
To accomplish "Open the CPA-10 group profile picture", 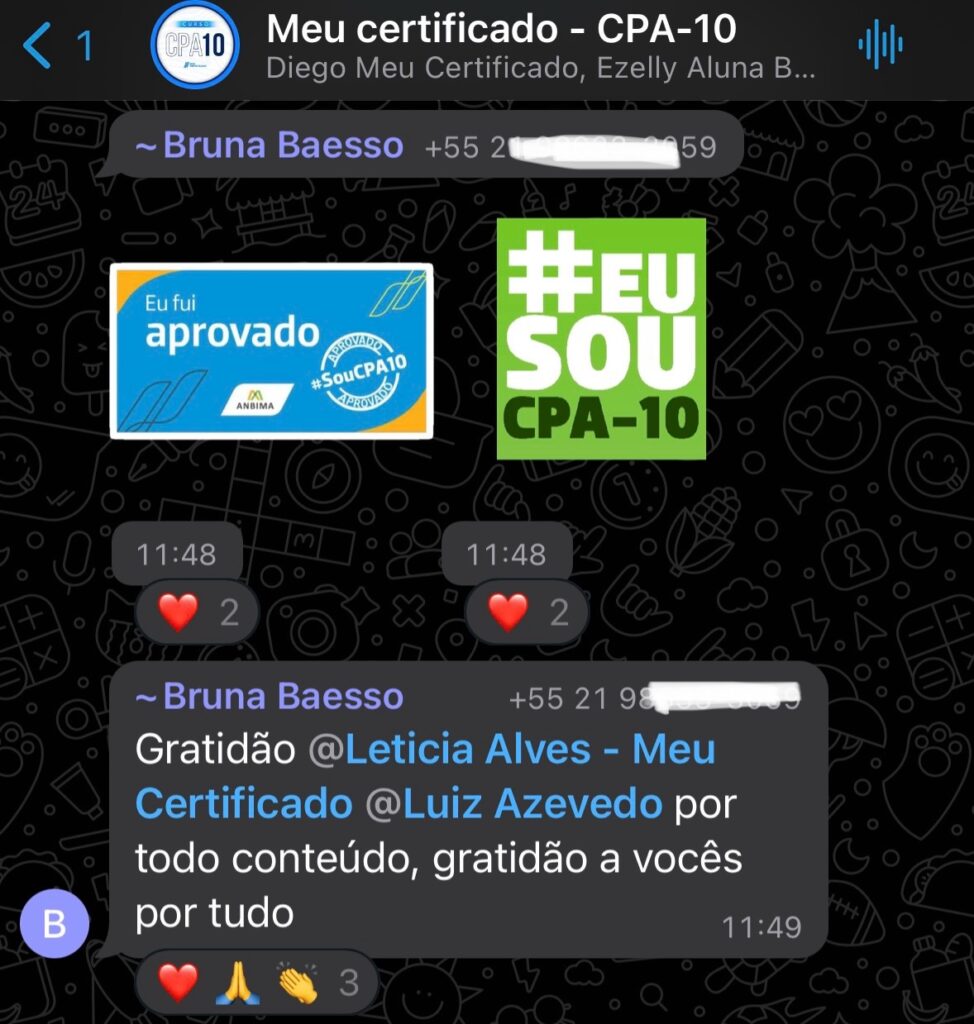I will tap(194, 45).
